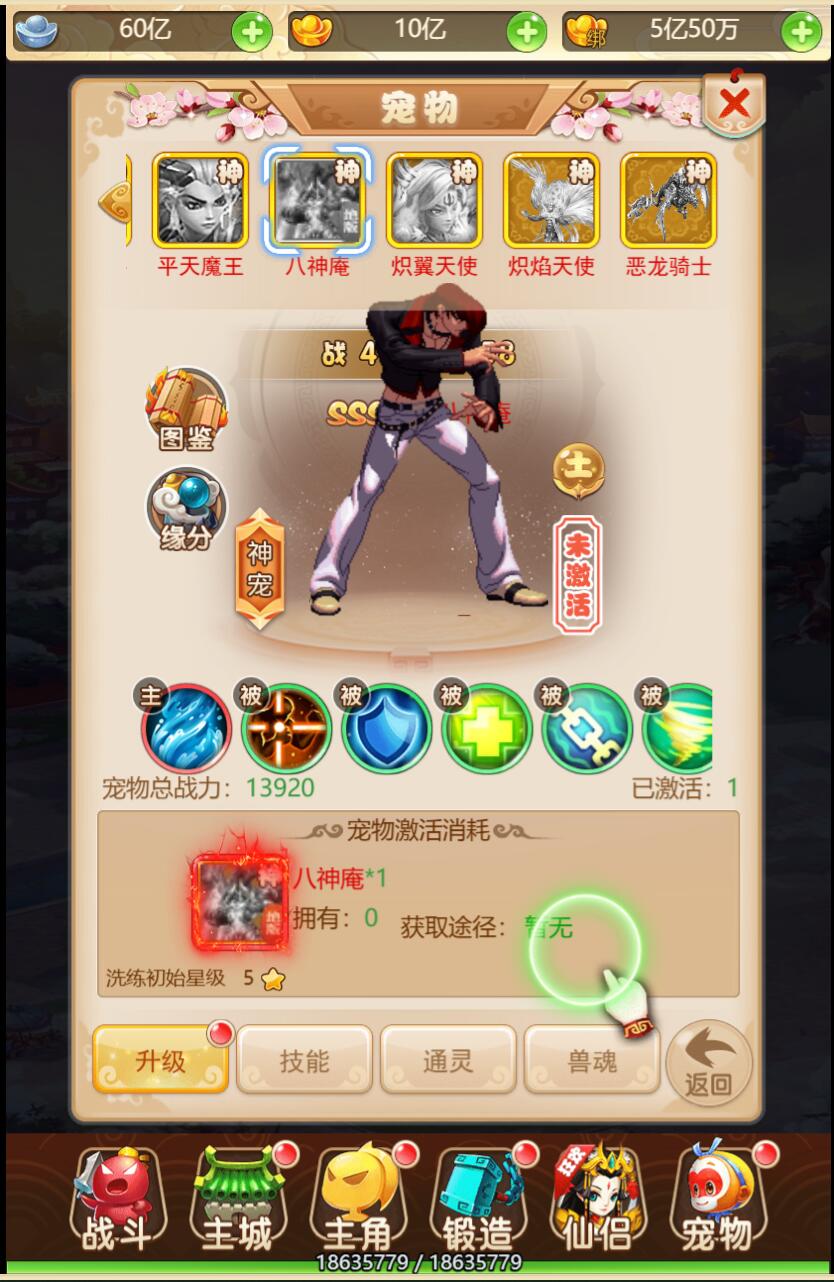Show earlier pets with the left arrow
834x1282 pixels.
tap(114, 202)
